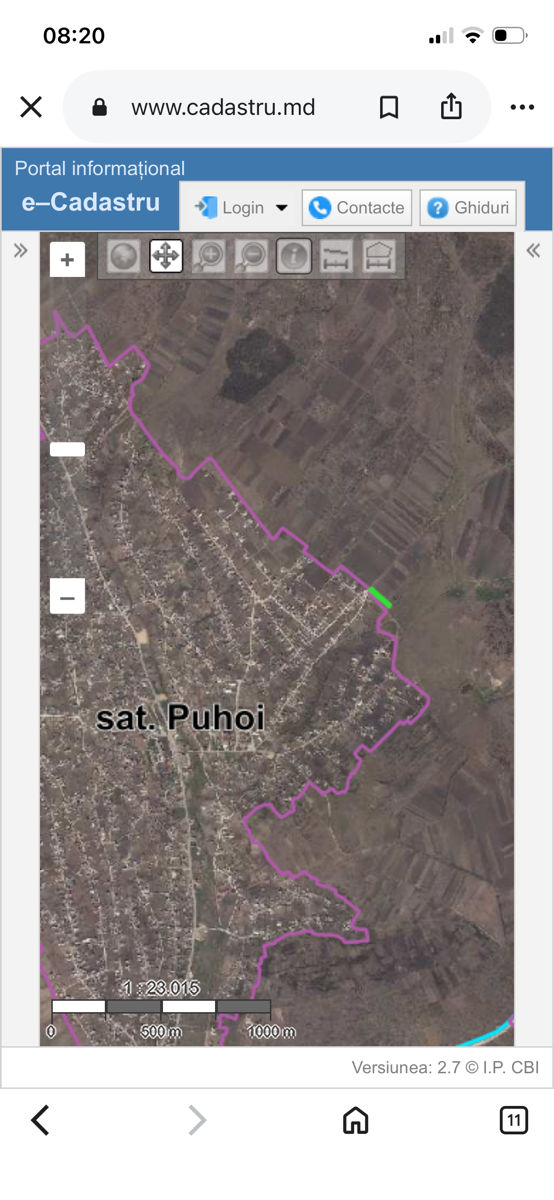Select the distance measuring tool
This screenshot has height=1200, width=554.
pyautogui.click(x=336, y=256)
